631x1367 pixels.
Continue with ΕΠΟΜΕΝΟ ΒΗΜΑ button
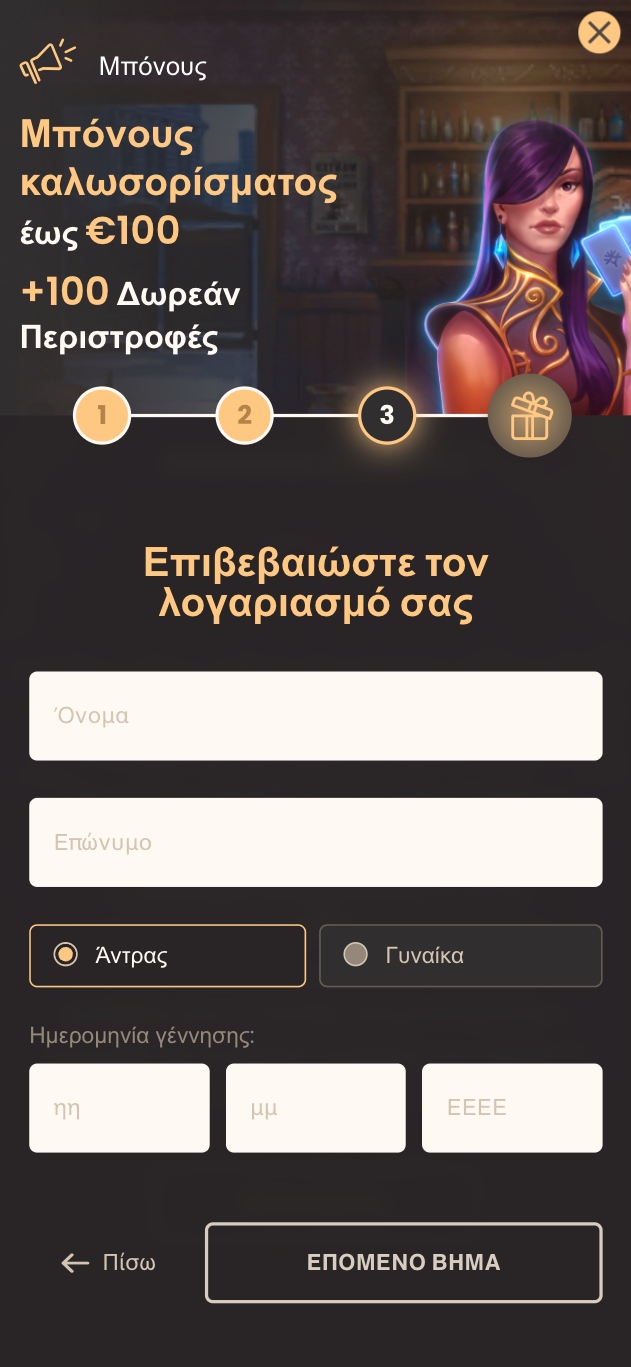(x=404, y=1263)
